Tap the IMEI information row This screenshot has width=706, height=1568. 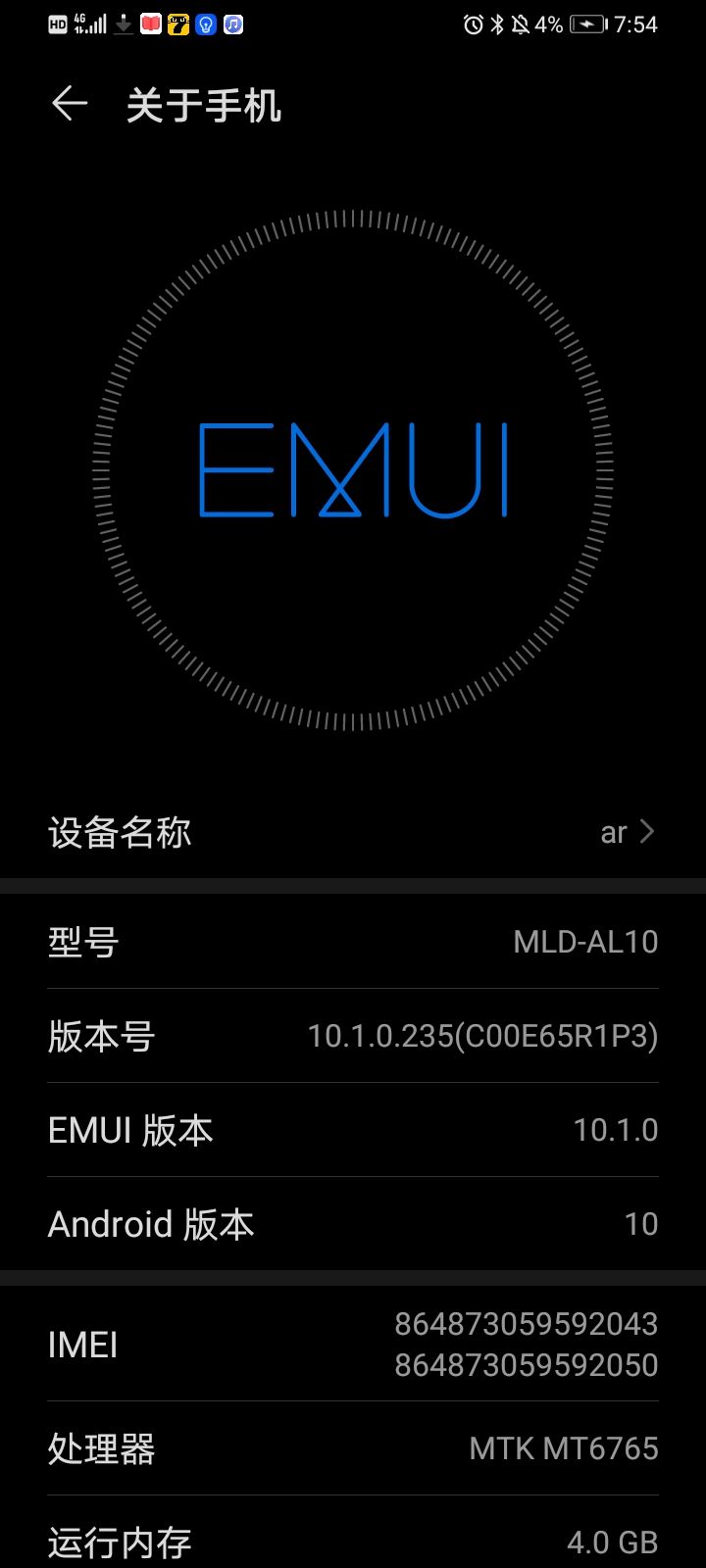coord(353,1343)
